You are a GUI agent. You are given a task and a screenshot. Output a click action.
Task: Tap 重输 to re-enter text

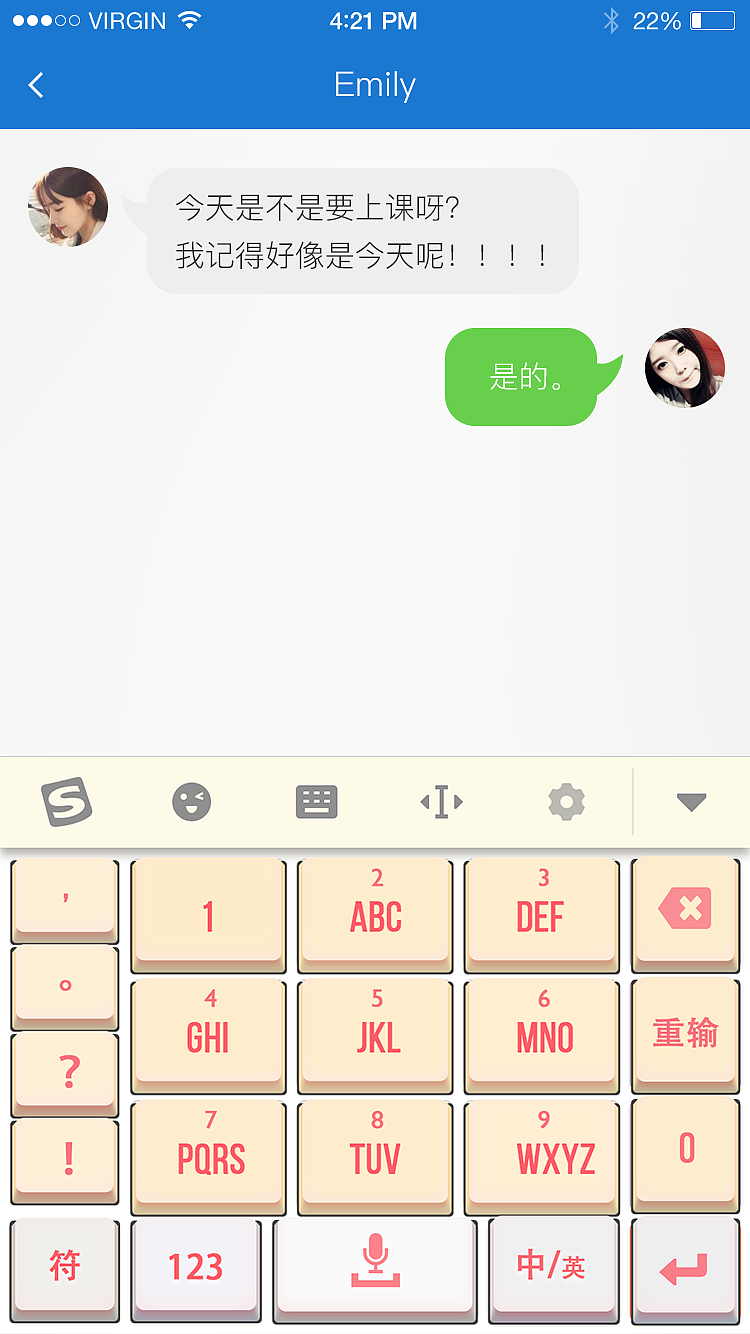pos(685,1032)
